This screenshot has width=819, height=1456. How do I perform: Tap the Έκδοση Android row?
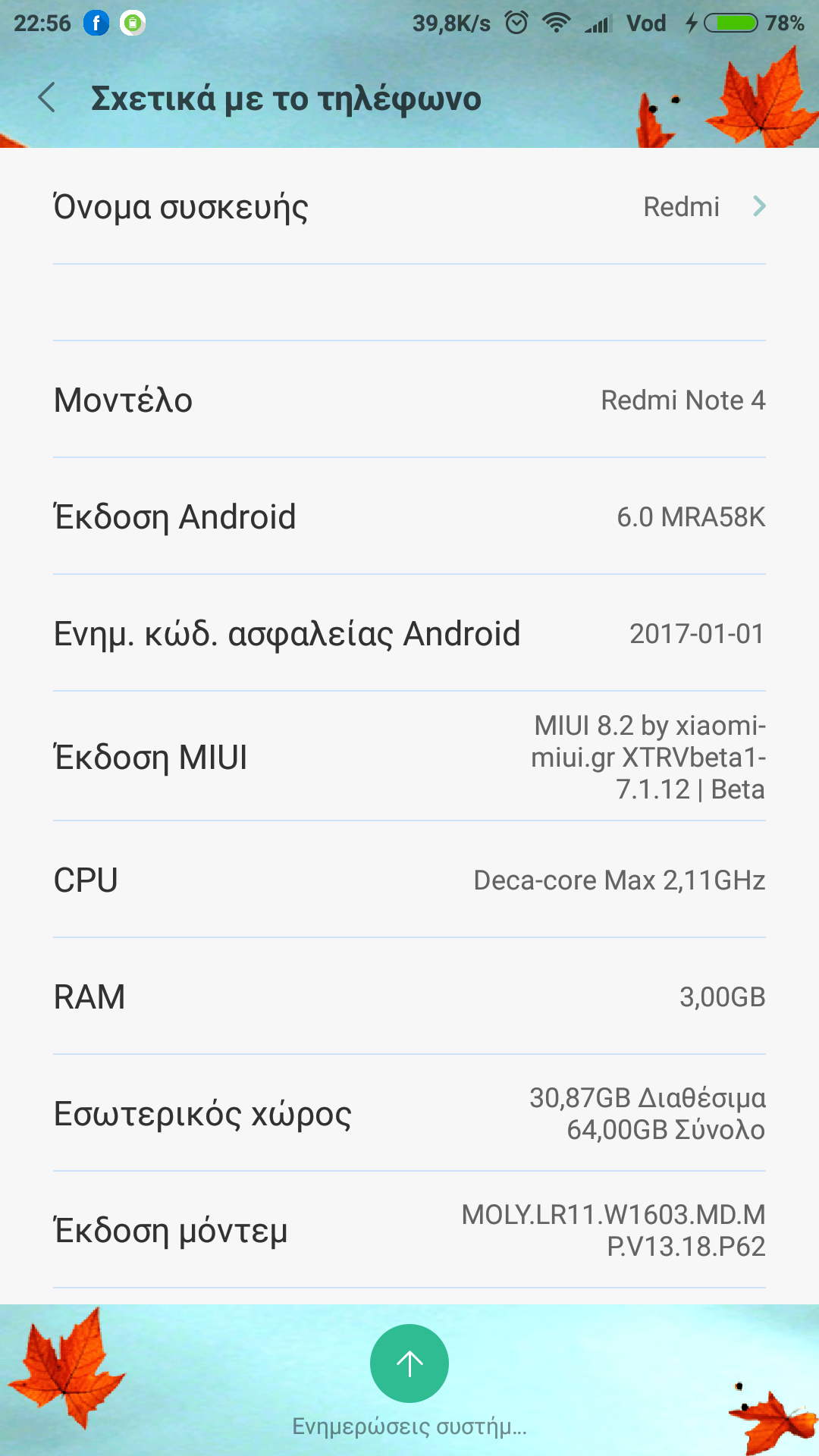click(409, 517)
